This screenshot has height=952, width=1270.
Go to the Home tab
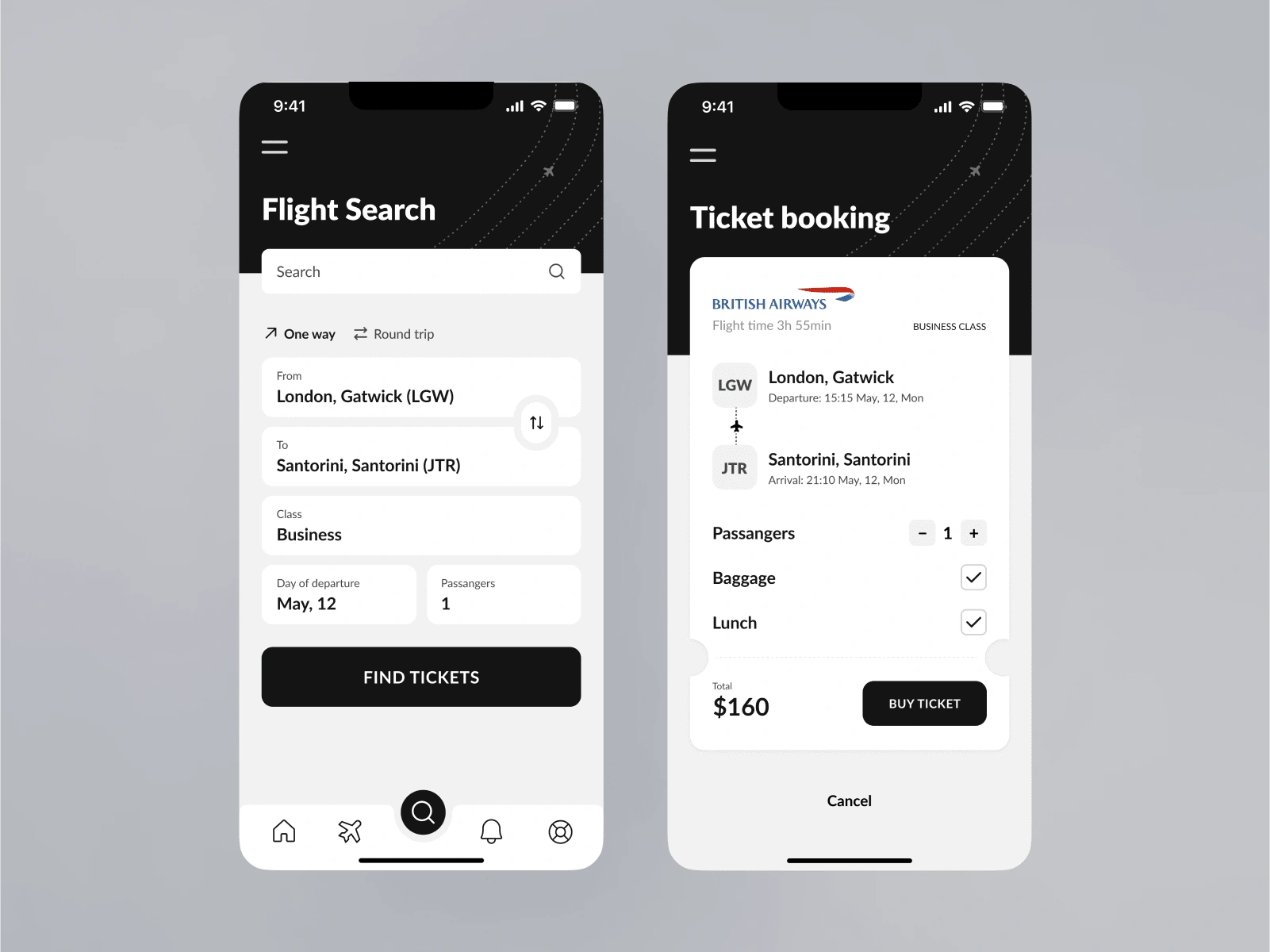coord(284,831)
